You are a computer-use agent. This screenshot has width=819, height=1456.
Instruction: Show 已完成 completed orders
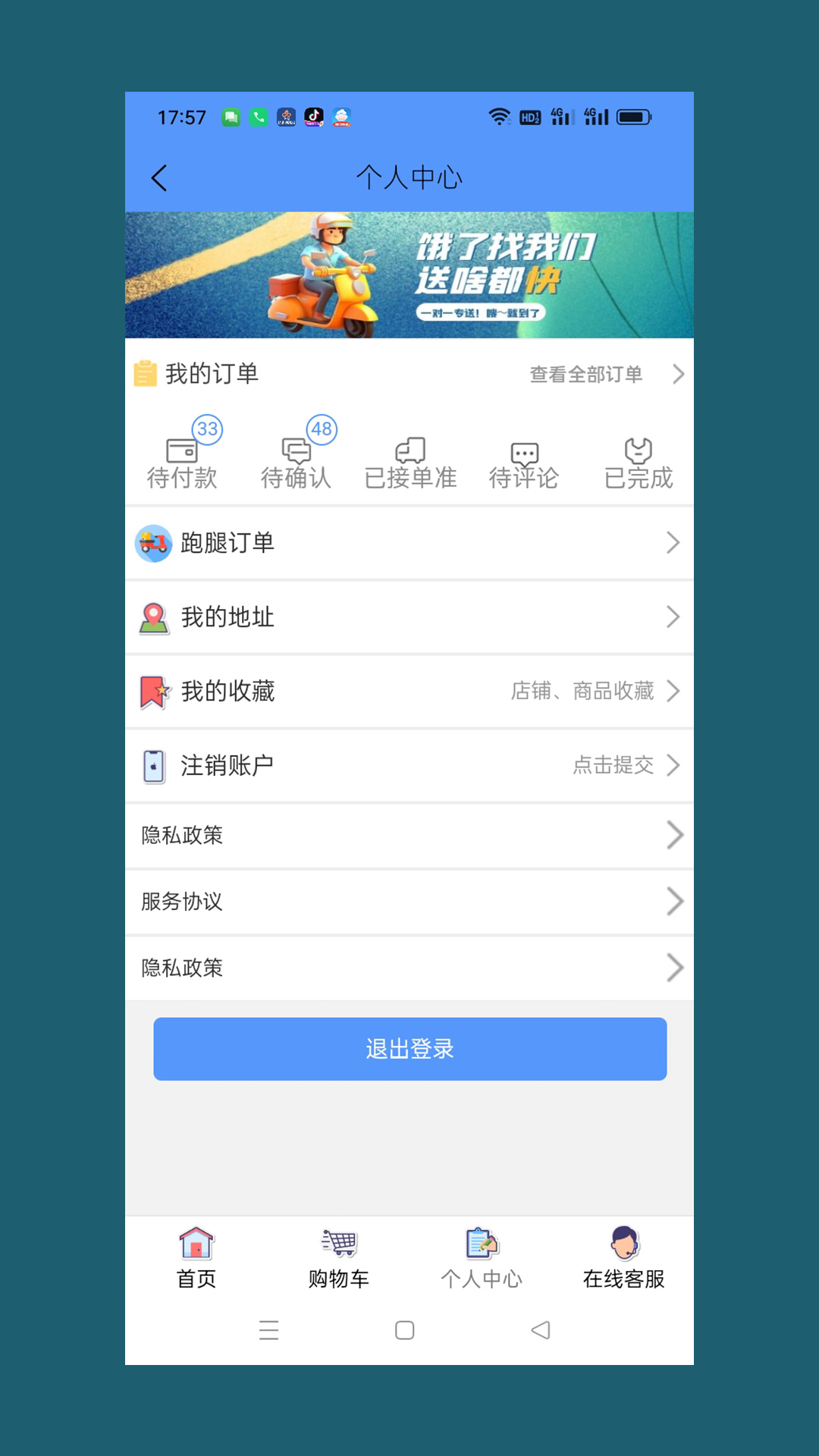pos(639,463)
